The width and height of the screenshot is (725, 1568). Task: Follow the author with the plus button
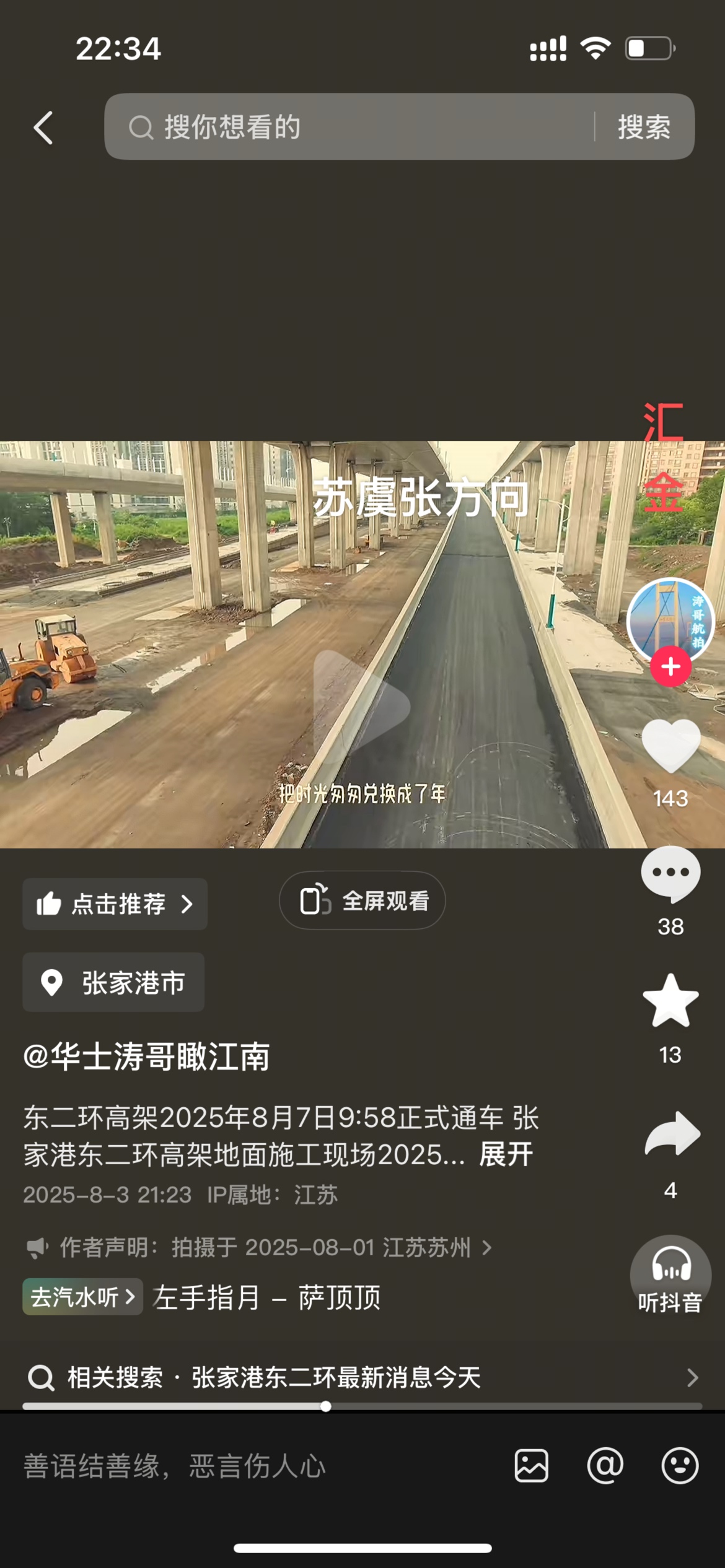point(670,666)
